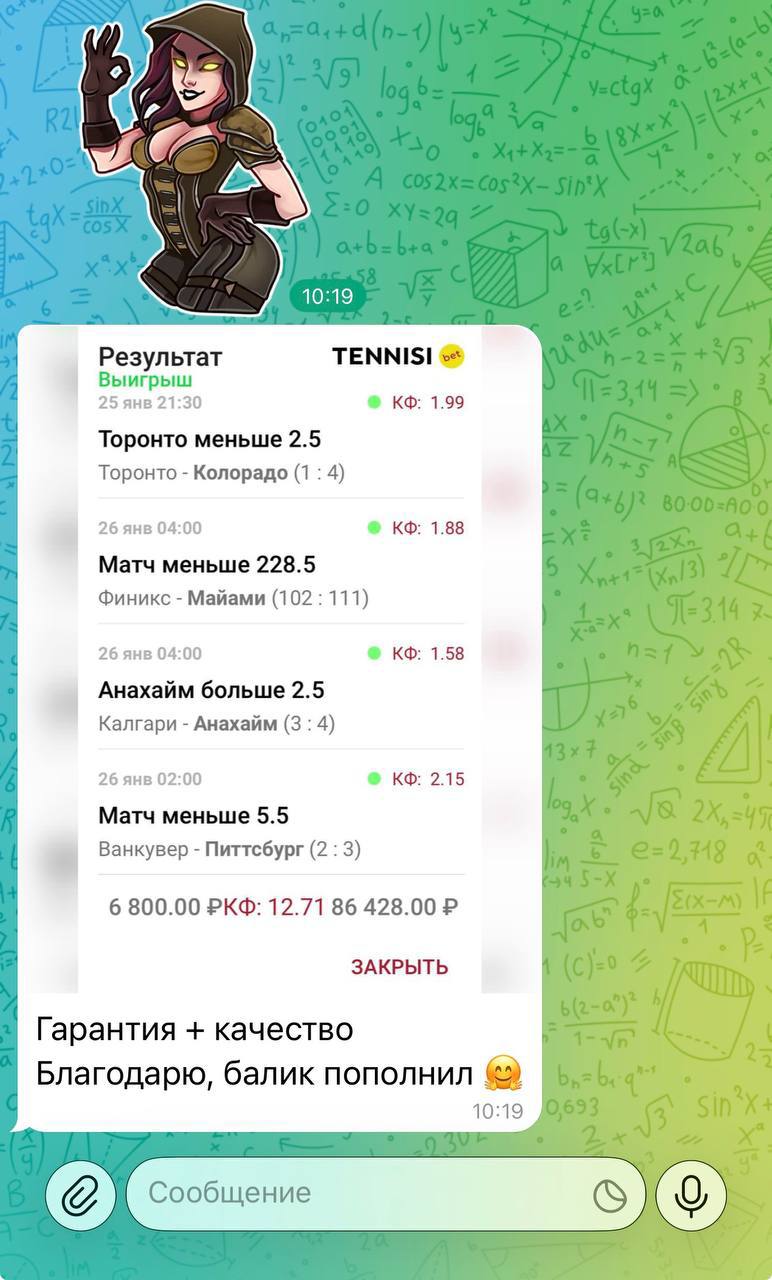Image resolution: width=772 pixels, height=1280 pixels.
Task: Tap the microphone voice message button
Action: click(x=690, y=1194)
